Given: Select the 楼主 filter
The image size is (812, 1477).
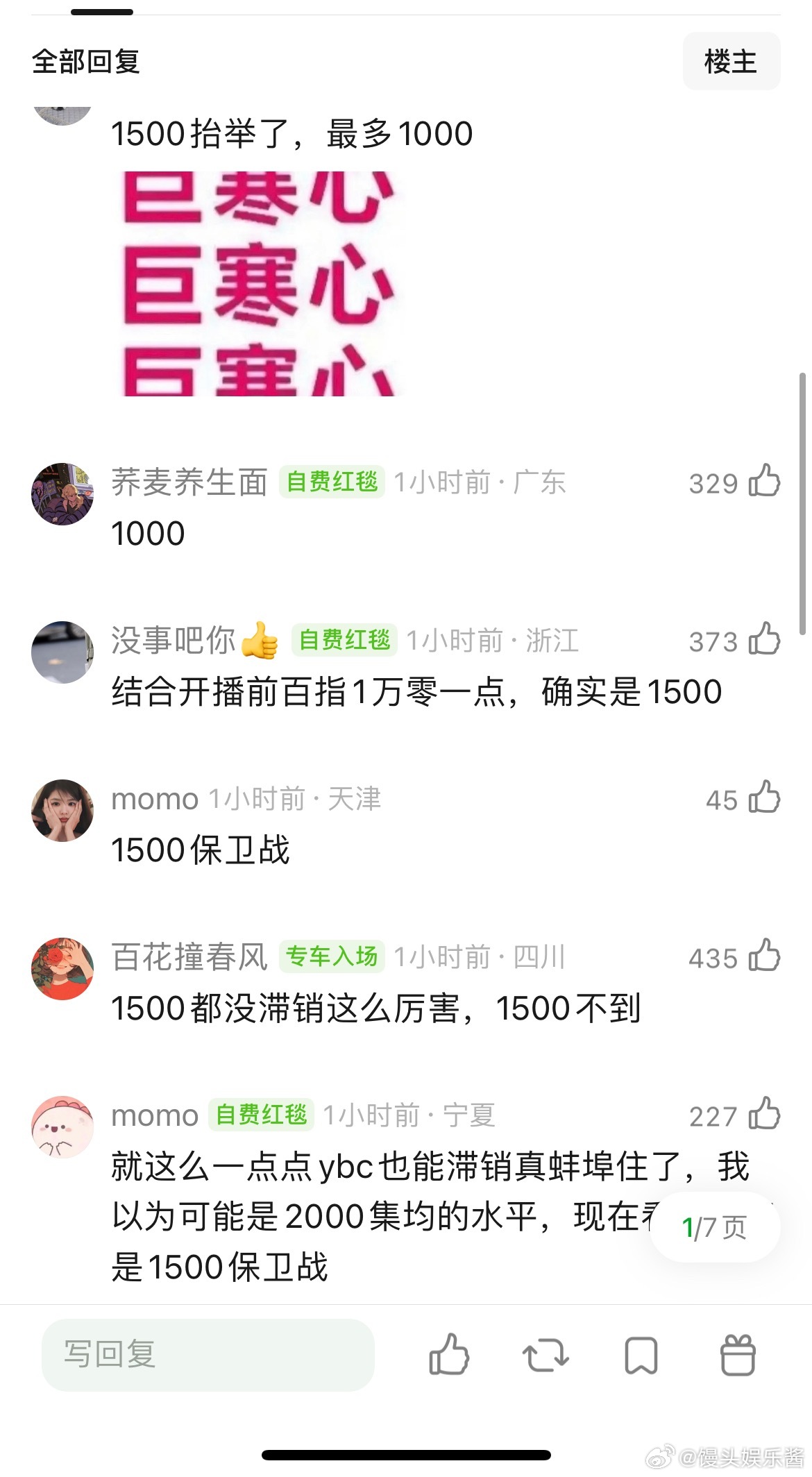Looking at the screenshot, I should click(731, 62).
